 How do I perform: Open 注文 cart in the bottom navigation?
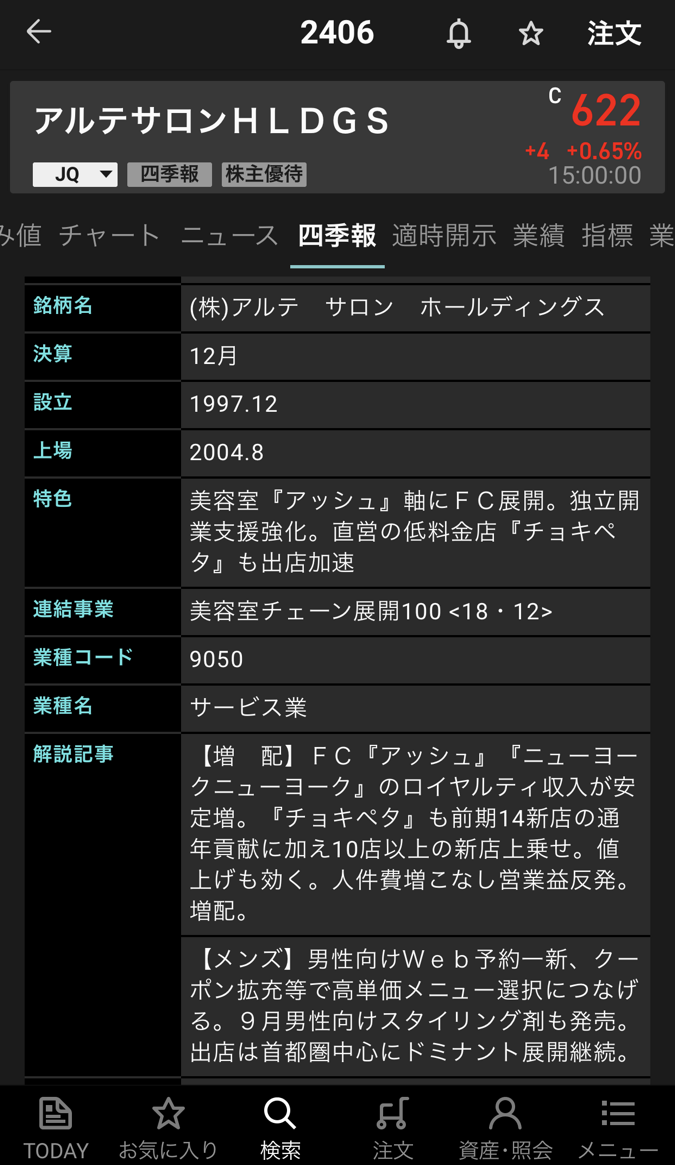point(393,1127)
